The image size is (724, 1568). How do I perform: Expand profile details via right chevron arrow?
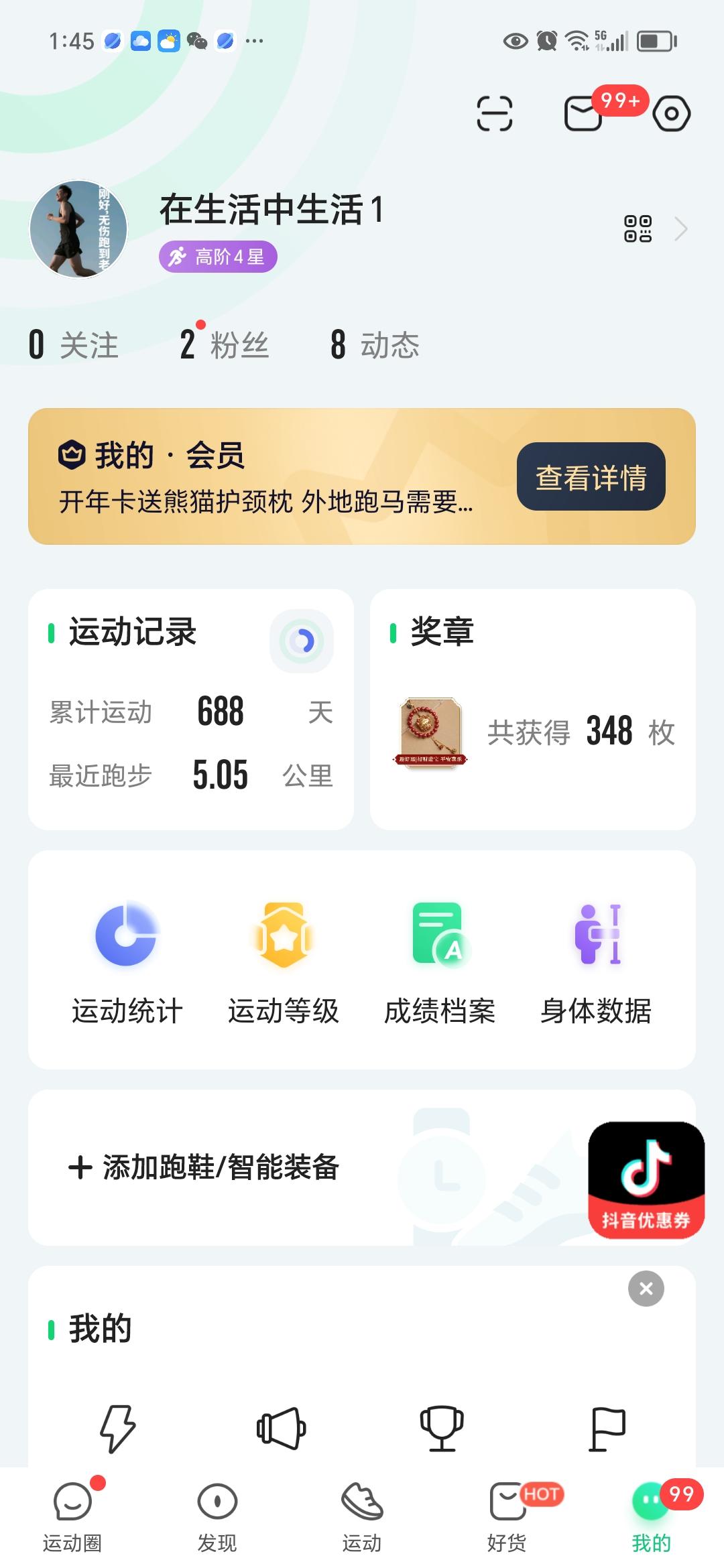[x=682, y=228]
